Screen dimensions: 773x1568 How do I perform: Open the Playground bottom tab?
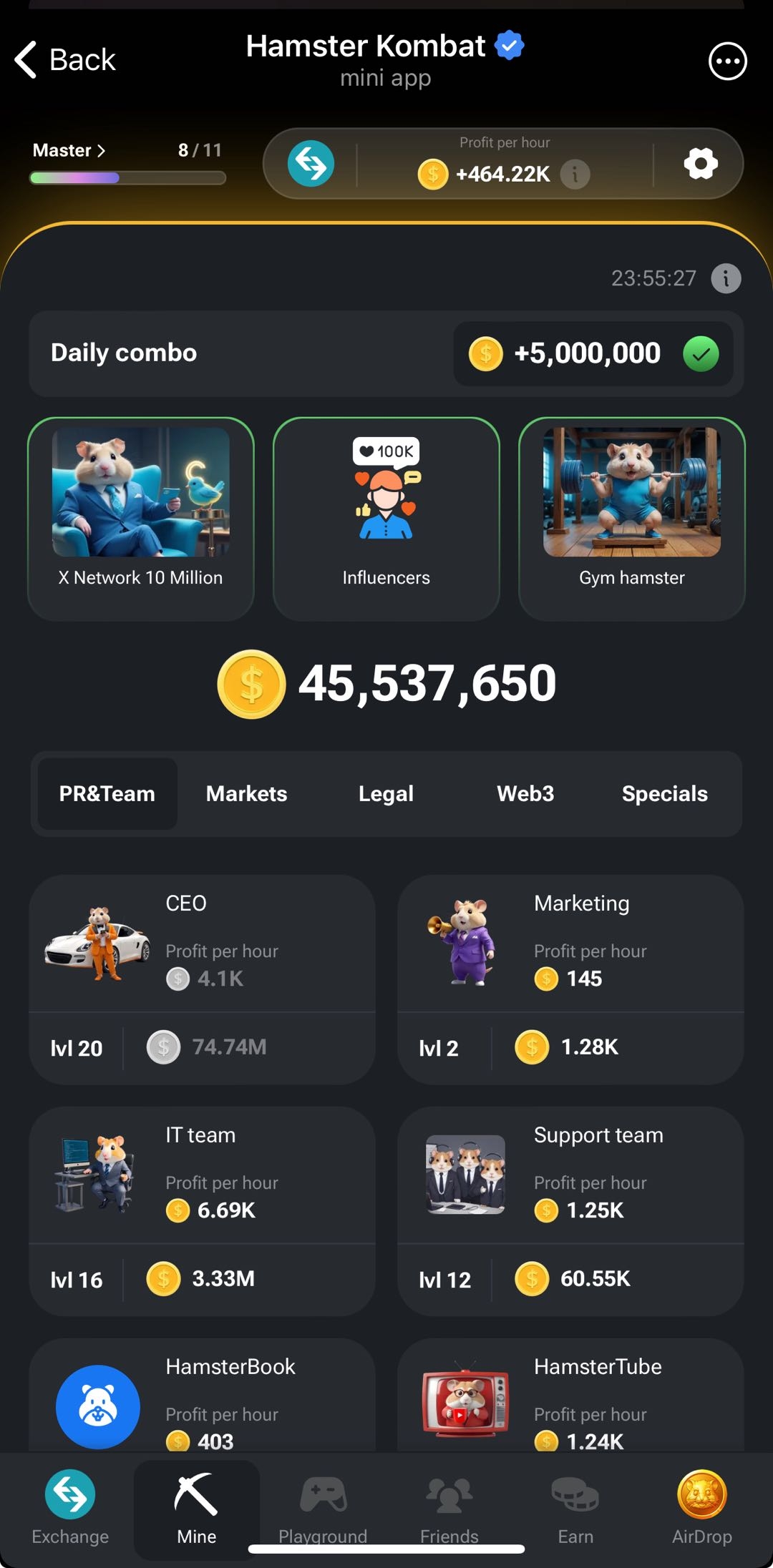click(323, 1506)
